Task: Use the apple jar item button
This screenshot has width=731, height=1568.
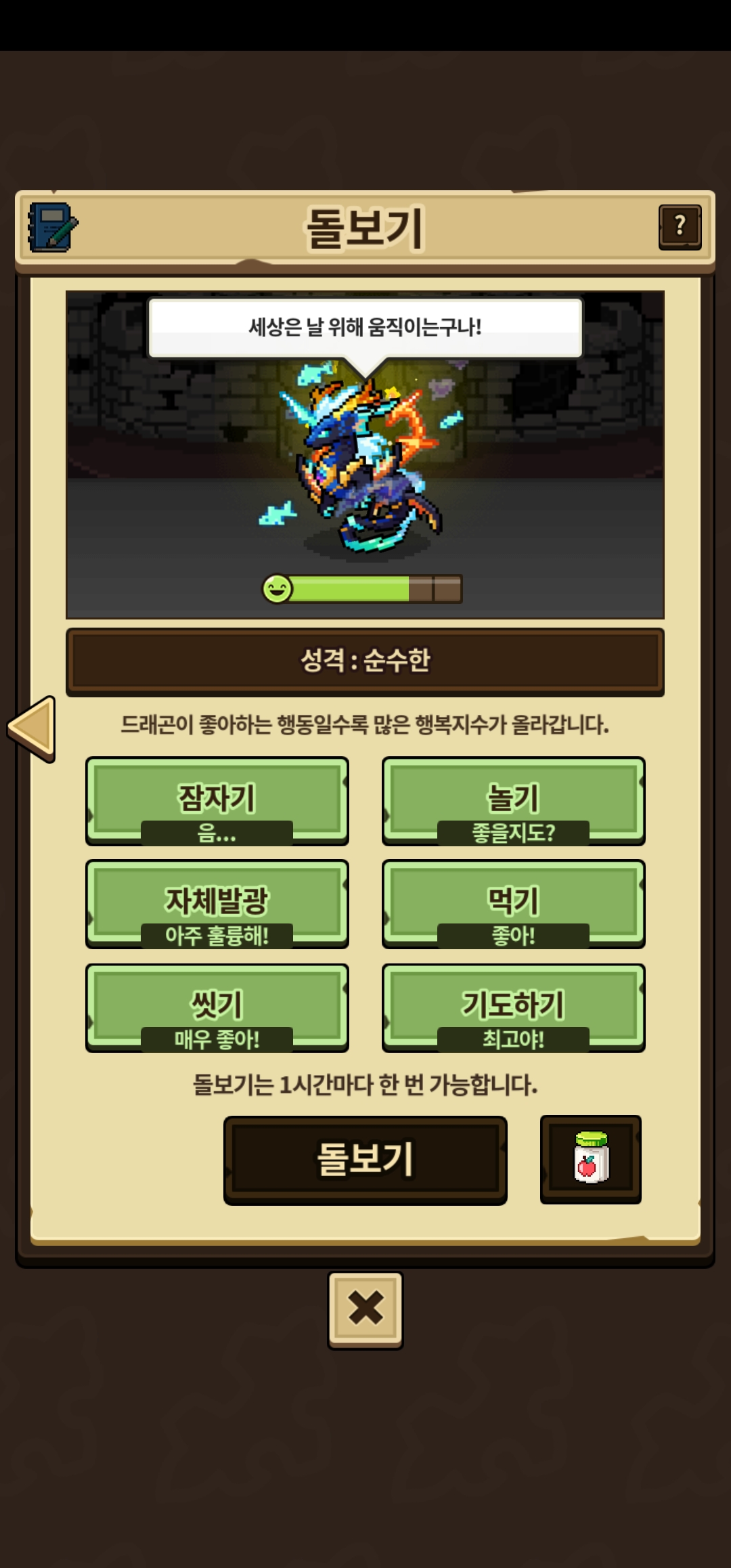Action: point(590,1158)
